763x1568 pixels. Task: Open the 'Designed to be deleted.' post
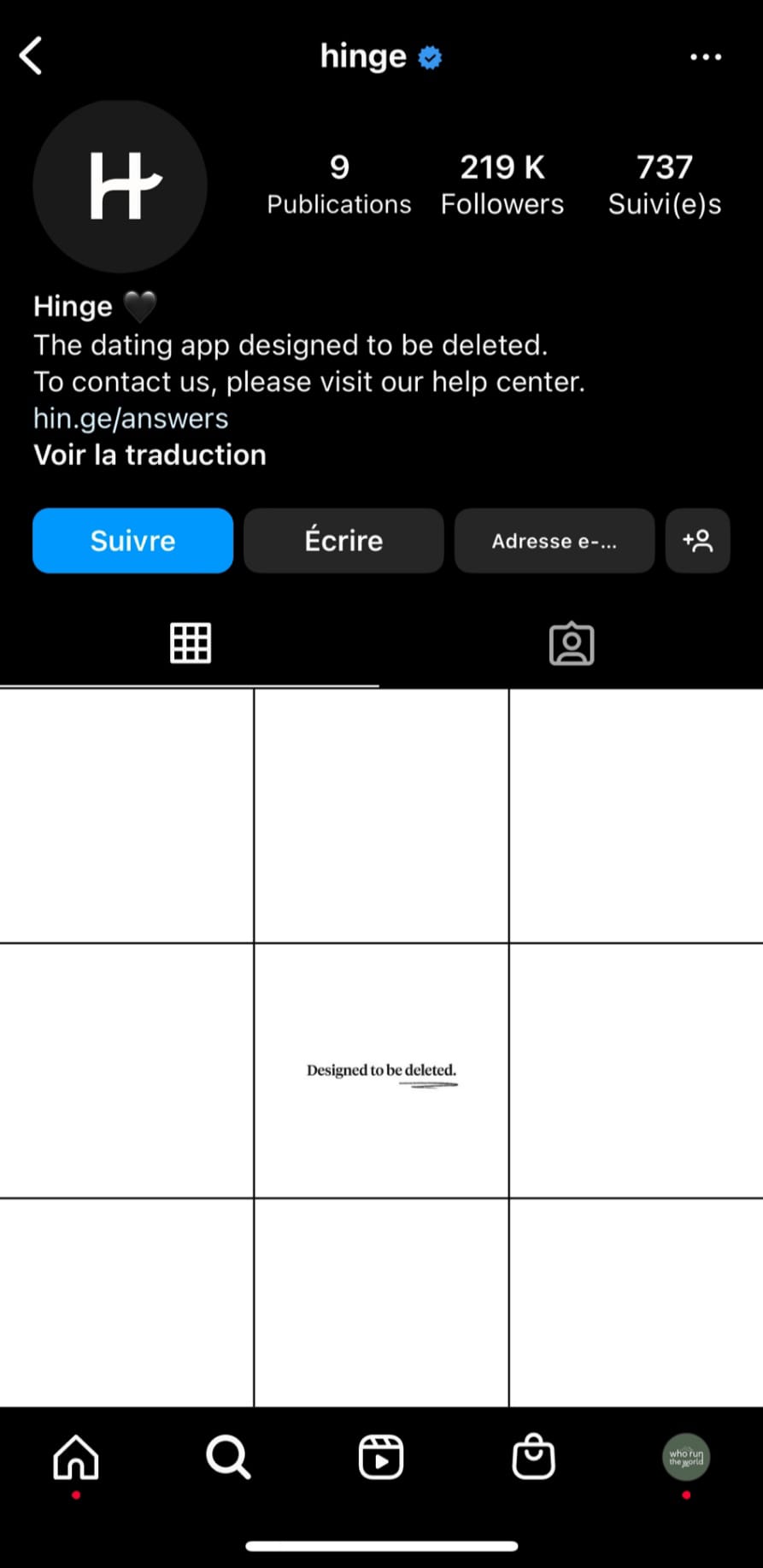click(x=381, y=1071)
